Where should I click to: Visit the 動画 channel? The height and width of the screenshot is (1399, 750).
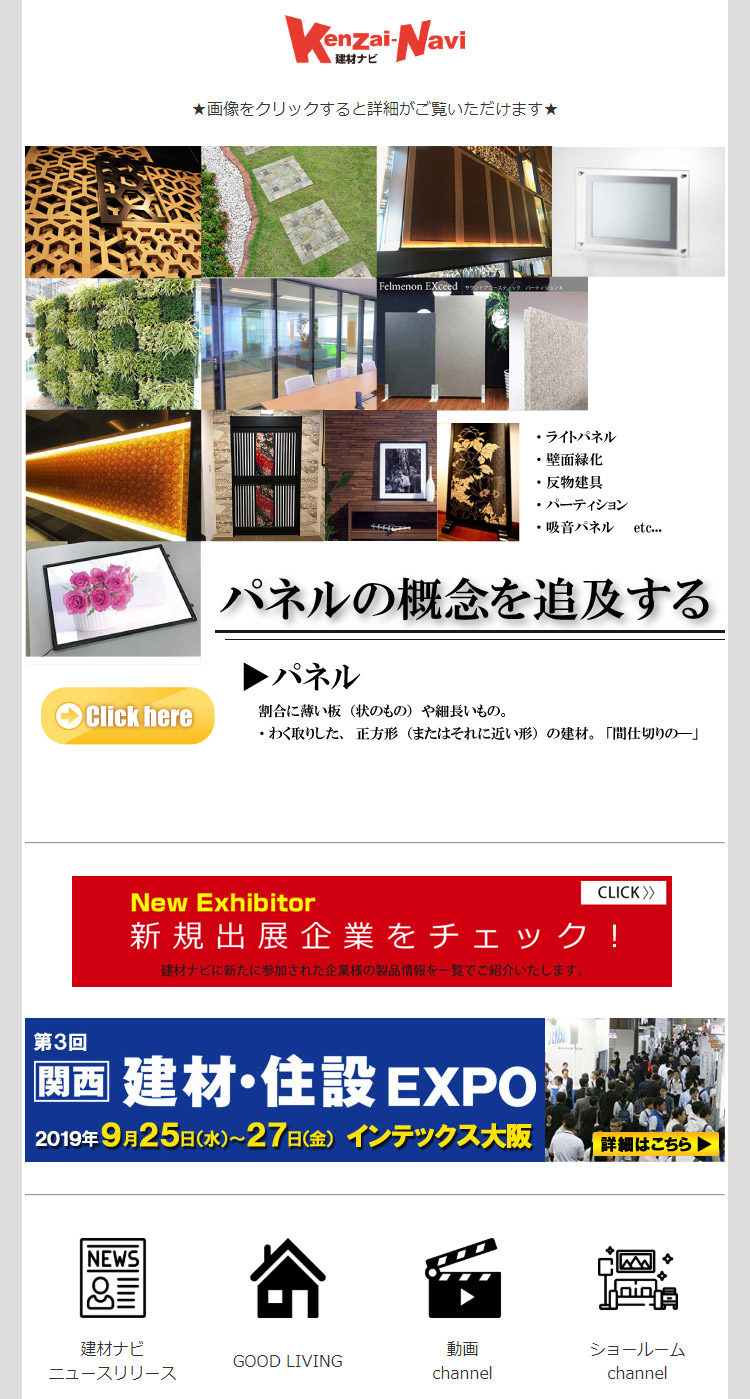[462, 1307]
